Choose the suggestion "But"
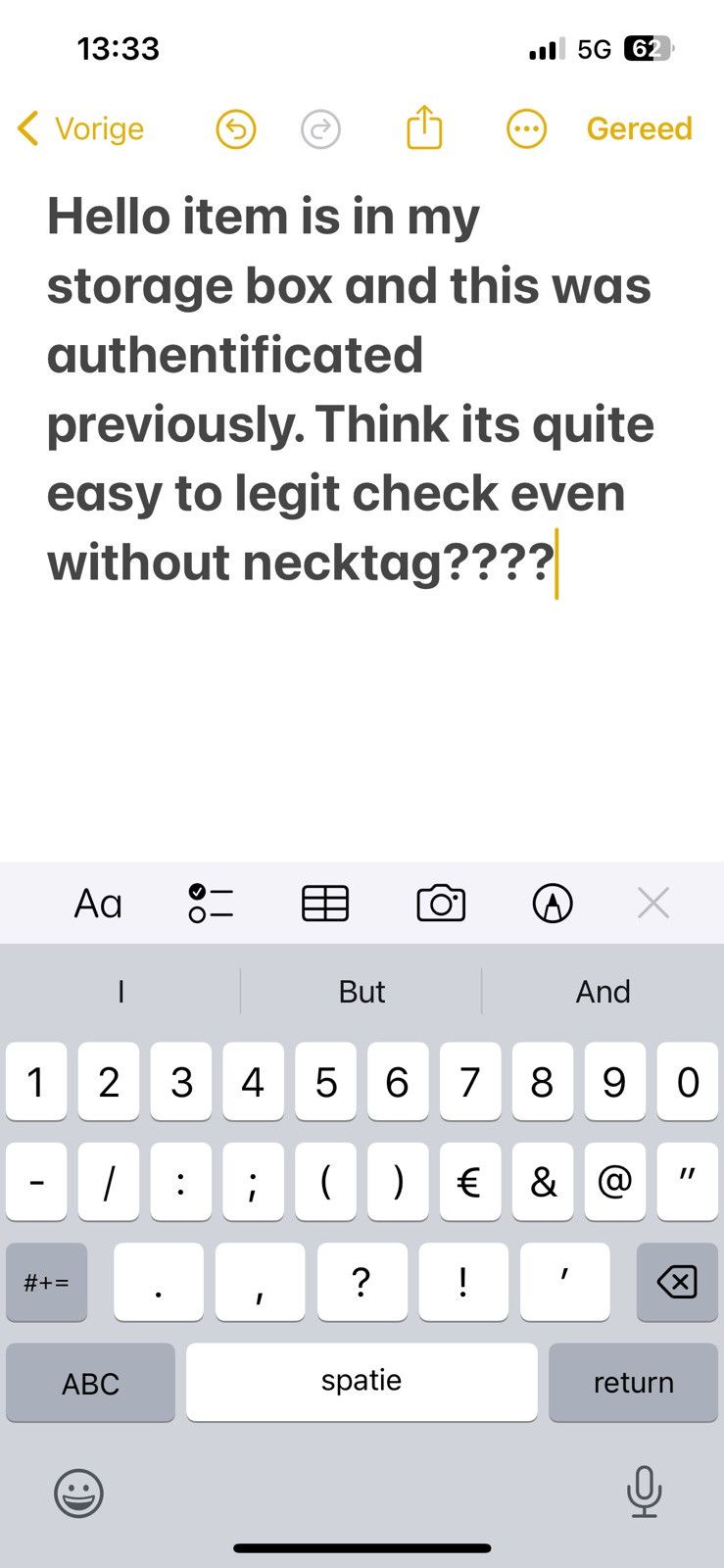The image size is (724, 1568). pos(362,992)
